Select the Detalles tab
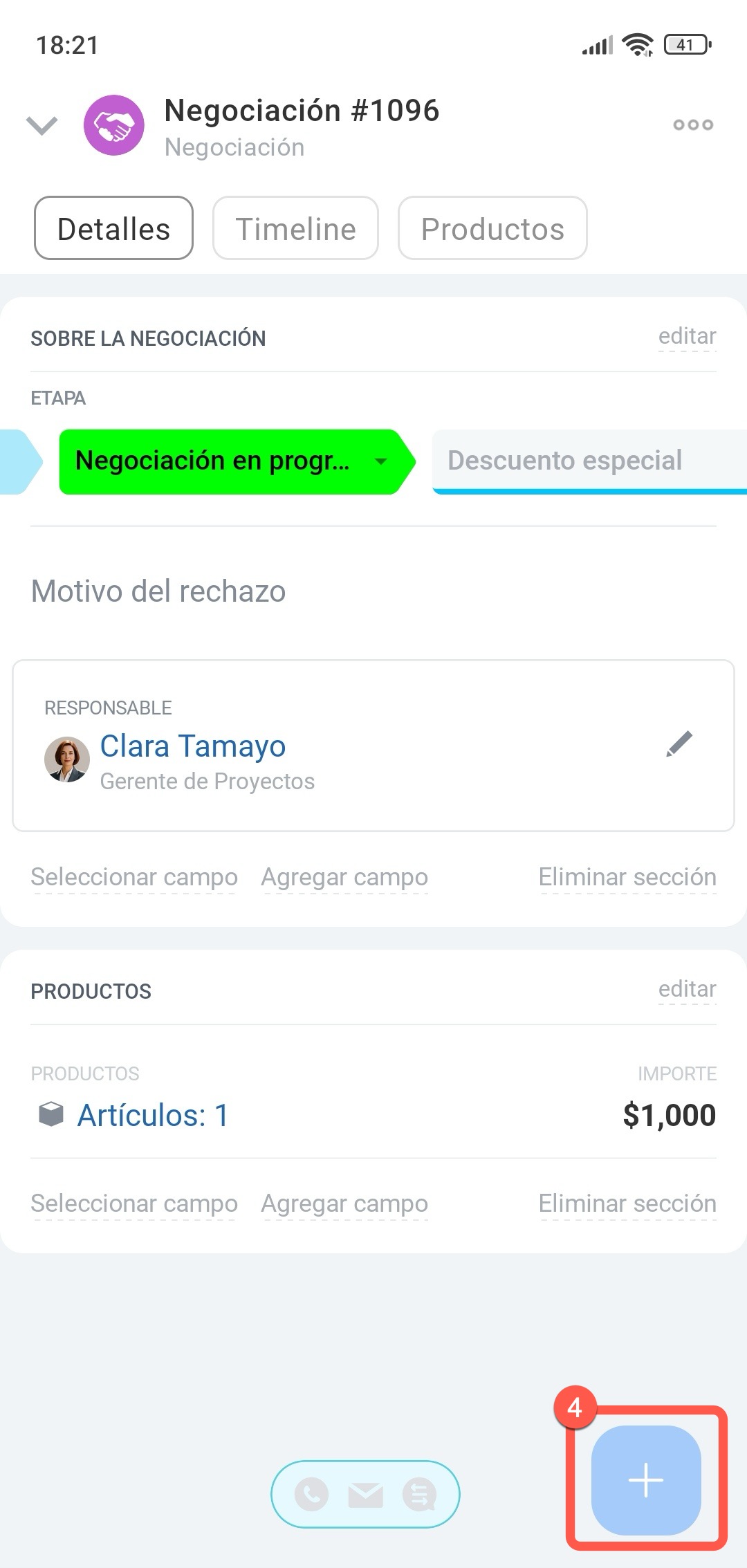Image resolution: width=747 pixels, height=1568 pixels. pyautogui.click(x=113, y=229)
